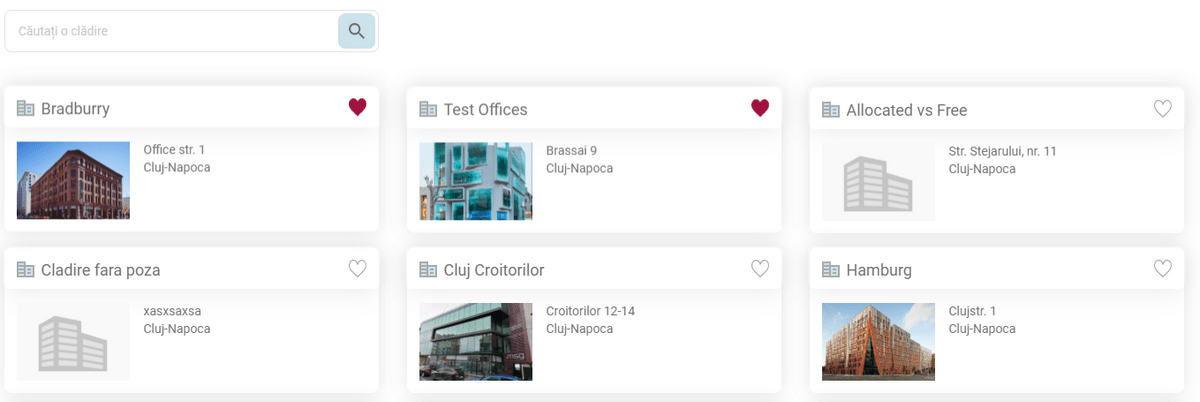The image size is (1200, 402).
Task: Favorite the Cladire fara poza building
Action: tap(358, 269)
